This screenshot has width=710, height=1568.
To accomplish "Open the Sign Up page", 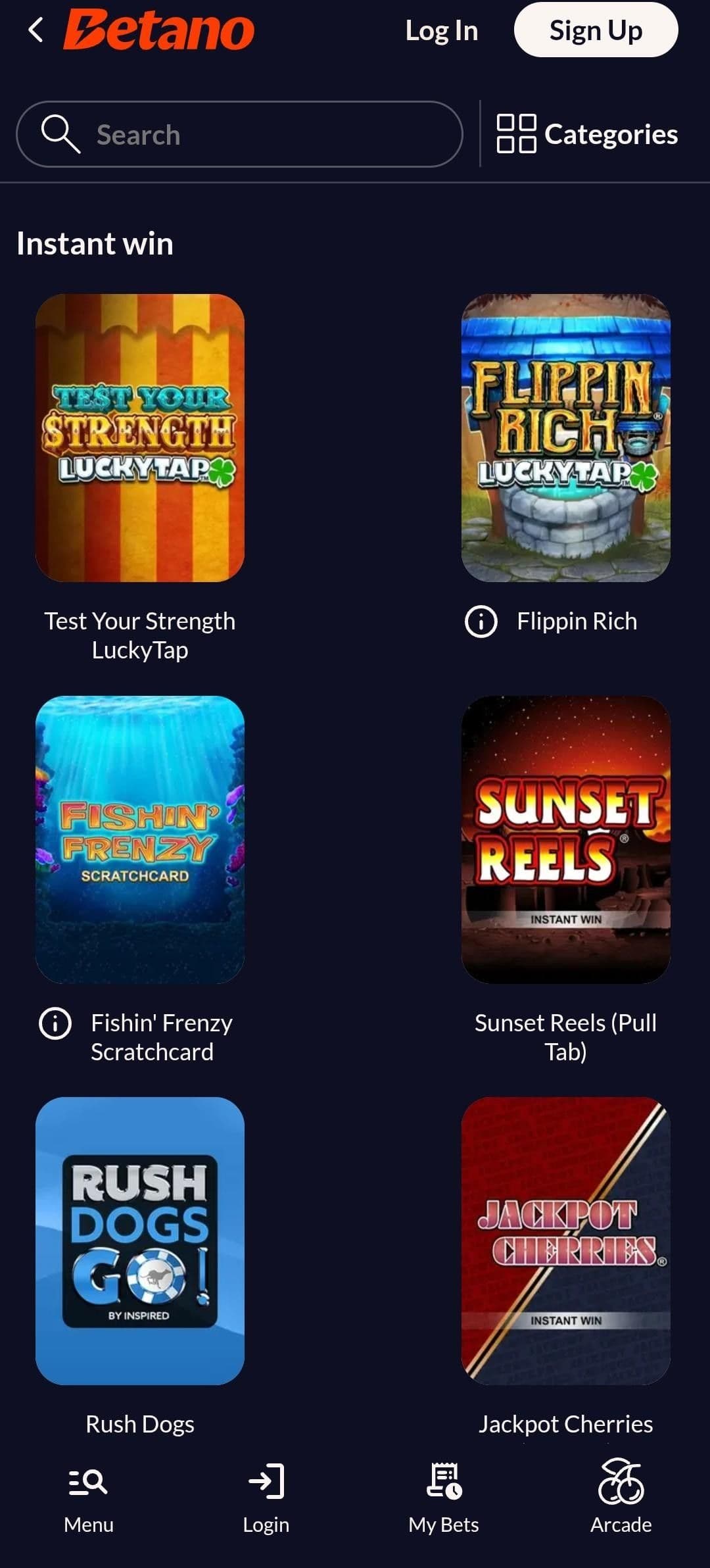I will 595,30.
